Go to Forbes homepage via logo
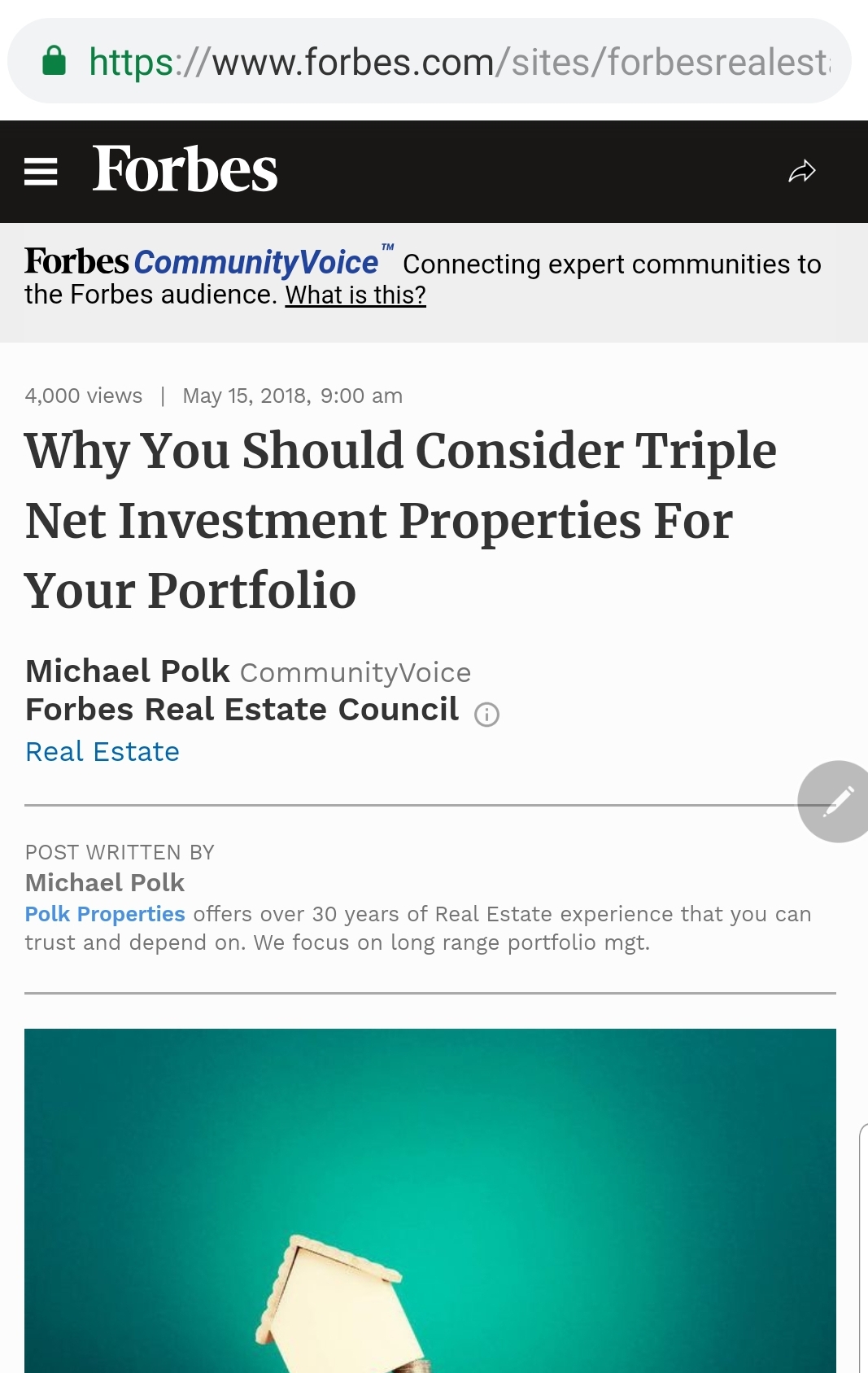The image size is (868, 1373). pos(185,170)
